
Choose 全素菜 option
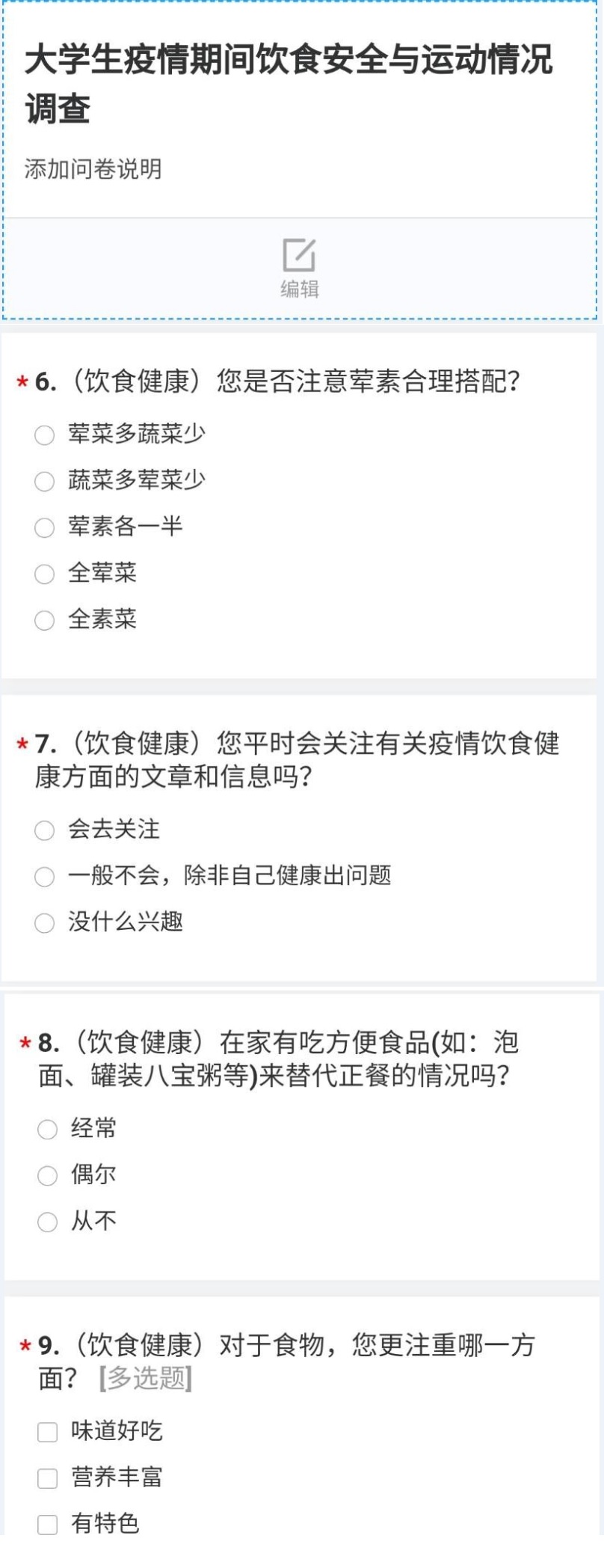point(45,620)
